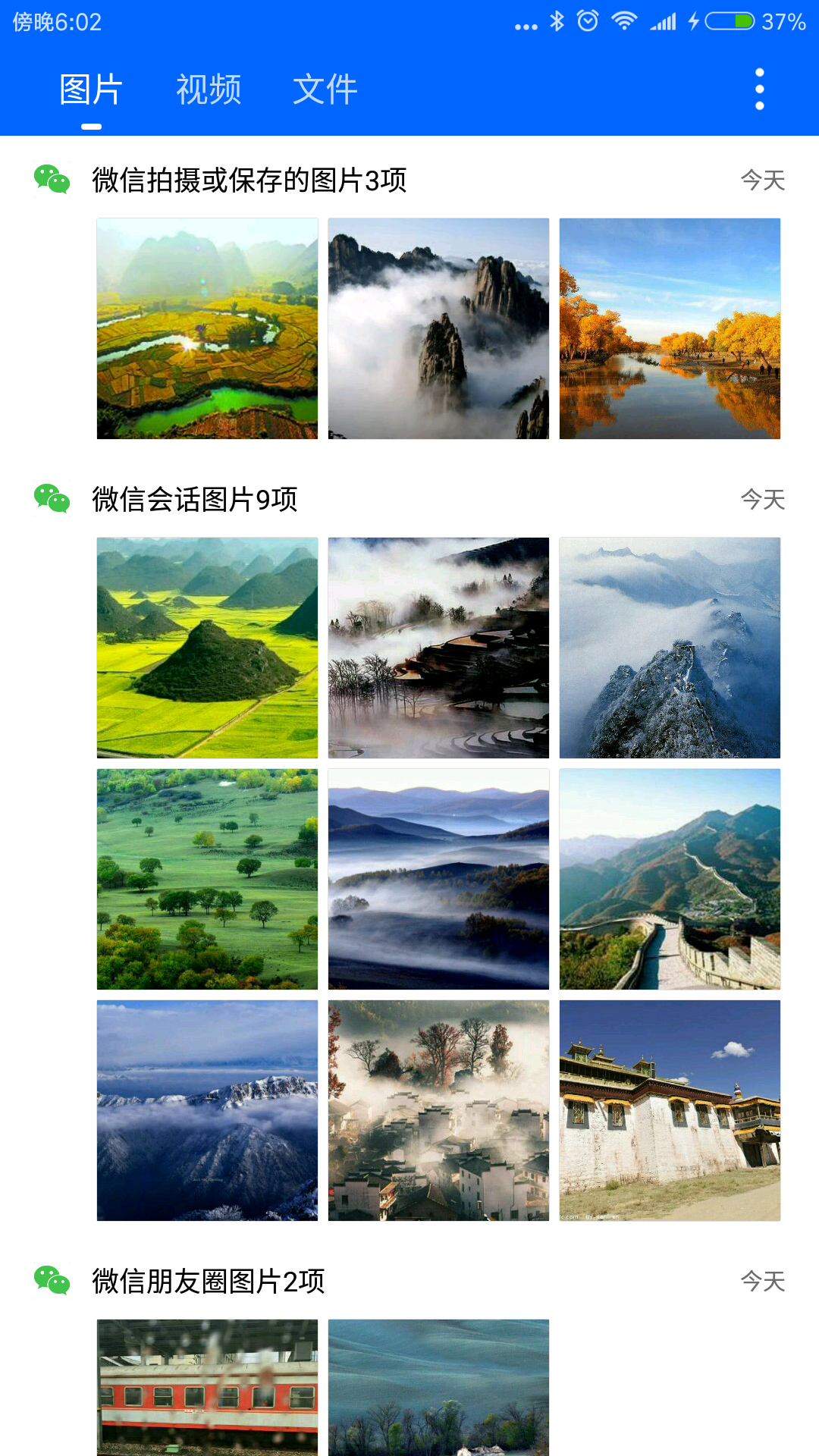The height and width of the screenshot is (1456, 819).
Task: Click 今天 next to the saved images section
Action: tap(763, 180)
